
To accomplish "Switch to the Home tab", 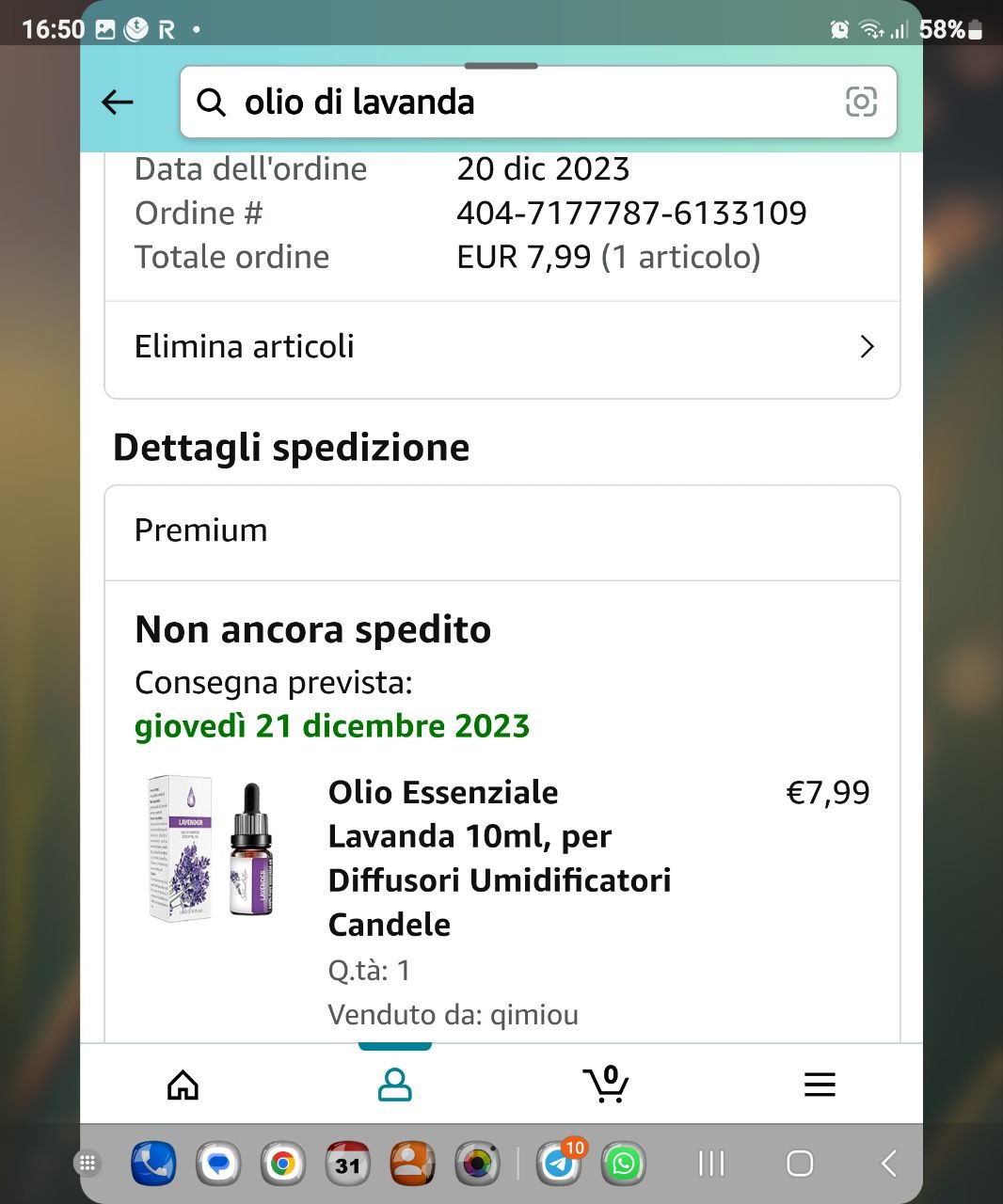I will click(x=183, y=1085).
